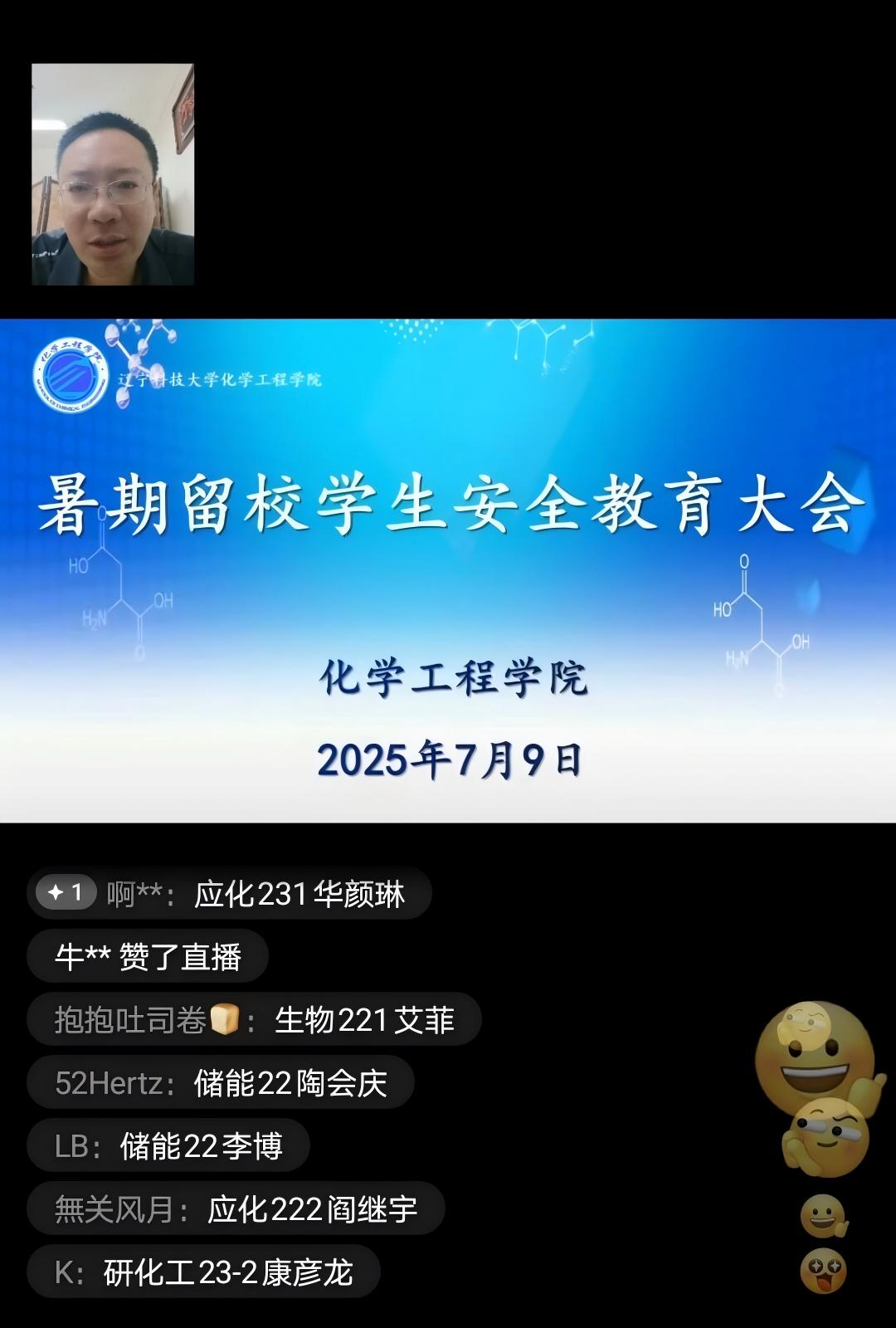Select 52Hertz's comment 储能22陶会庆

pyautogui.click(x=221, y=1082)
